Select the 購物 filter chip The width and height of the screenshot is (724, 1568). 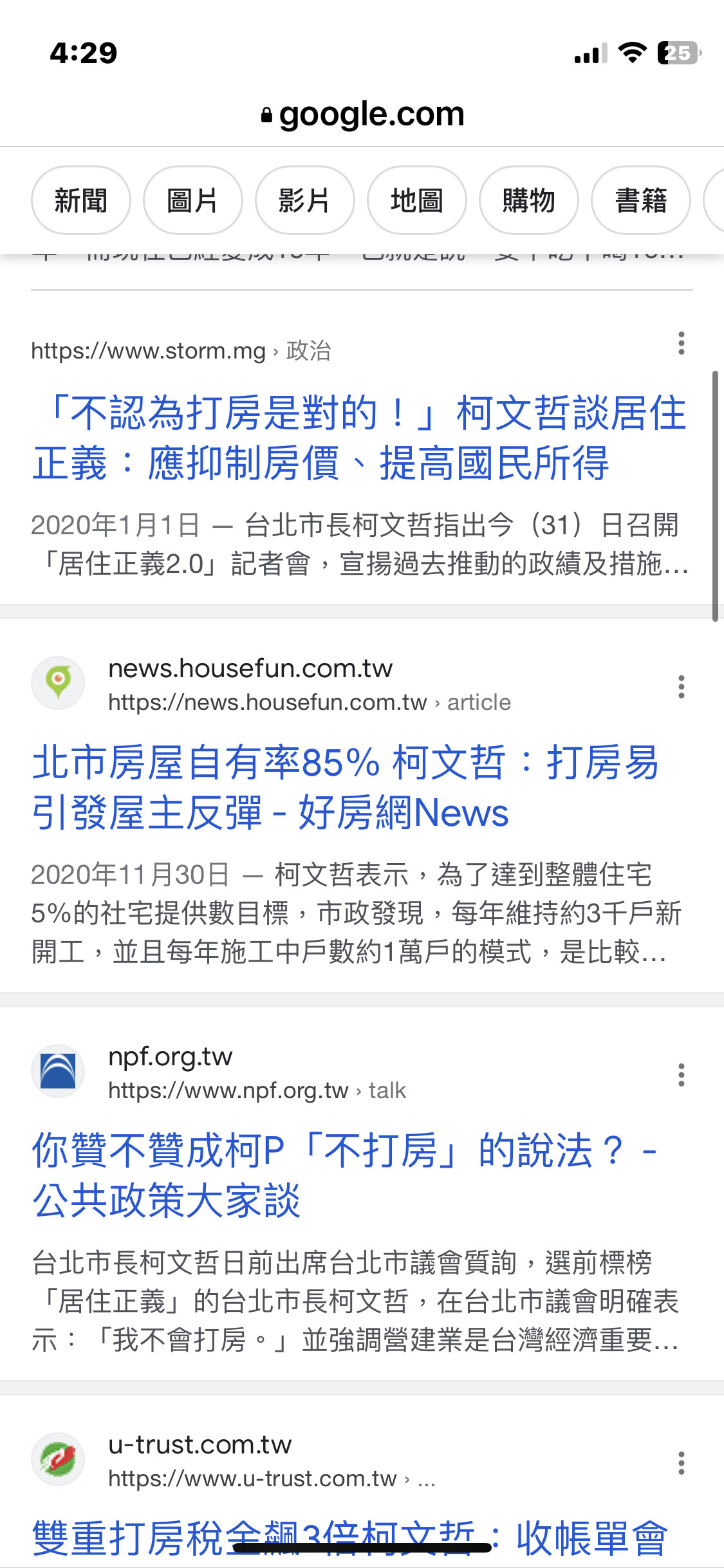pyautogui.click(x=529, y=201)
